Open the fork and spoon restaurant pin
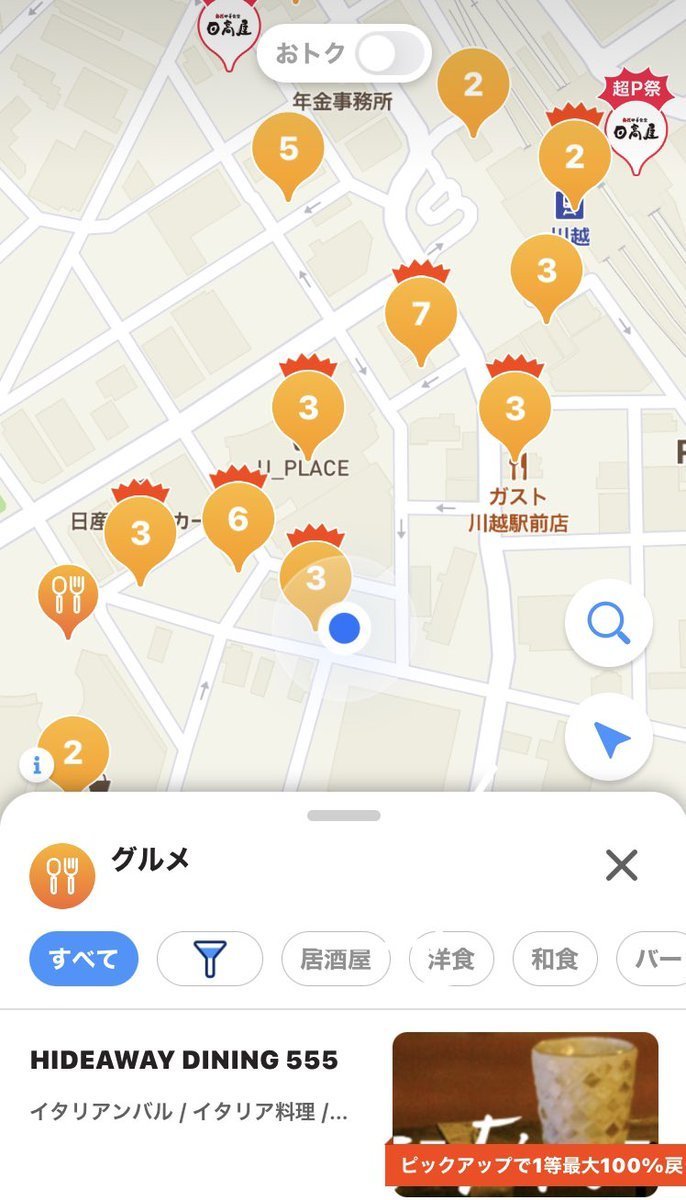The height and width of the screenshot is (1200, 686). [68, 597]
